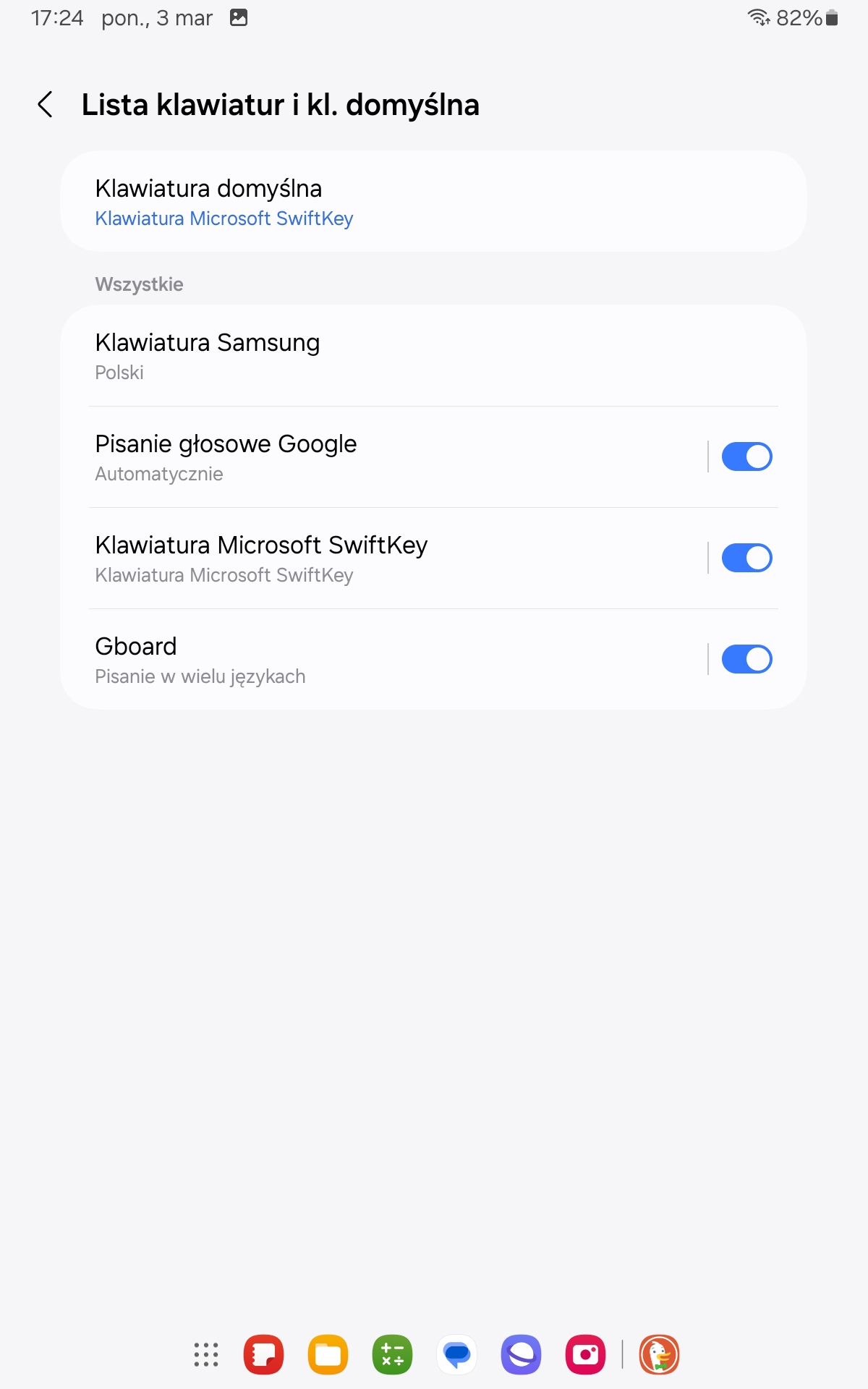This screenshot has width=868, height=1389.
Task: Launch the orange files app
Action: click(x=328, y=1355)
